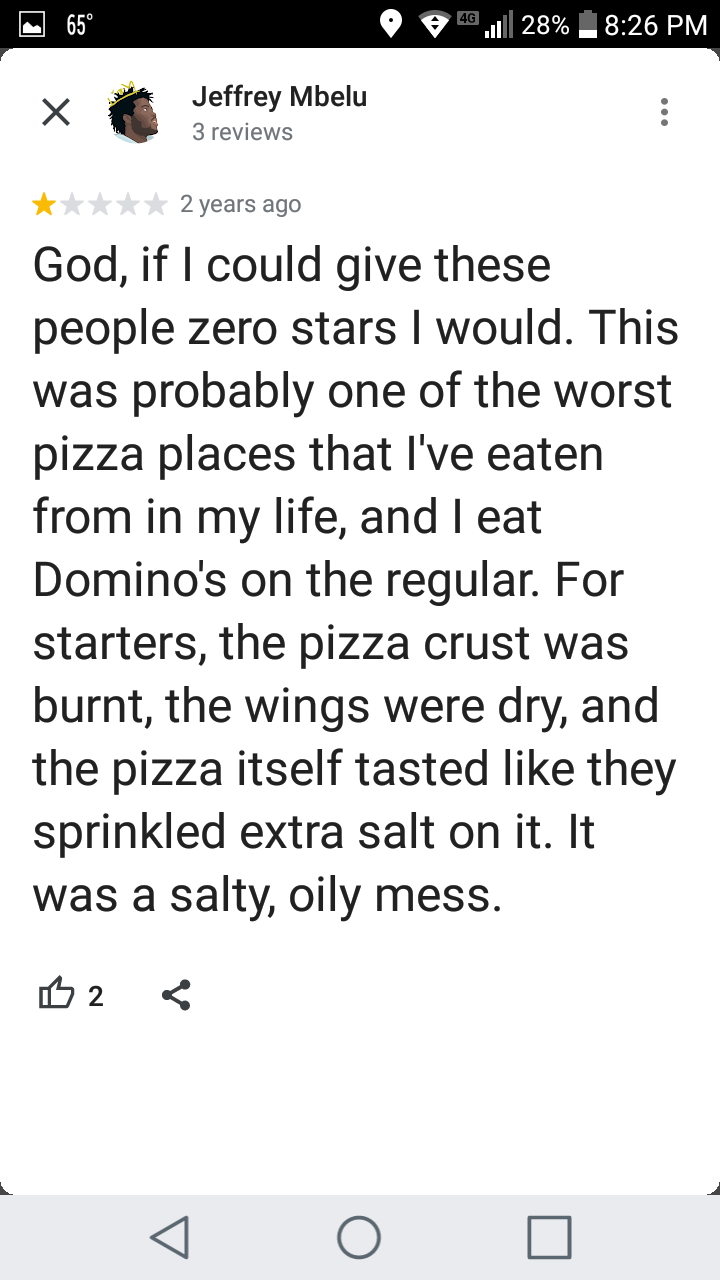Go back with the system back button

[x=169, y=1237]
